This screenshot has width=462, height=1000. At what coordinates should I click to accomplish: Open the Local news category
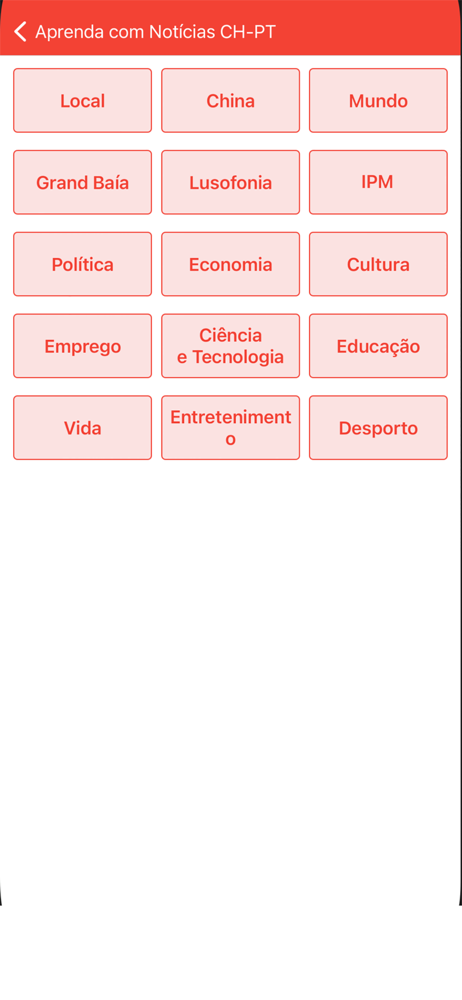[x=82, y=101]
